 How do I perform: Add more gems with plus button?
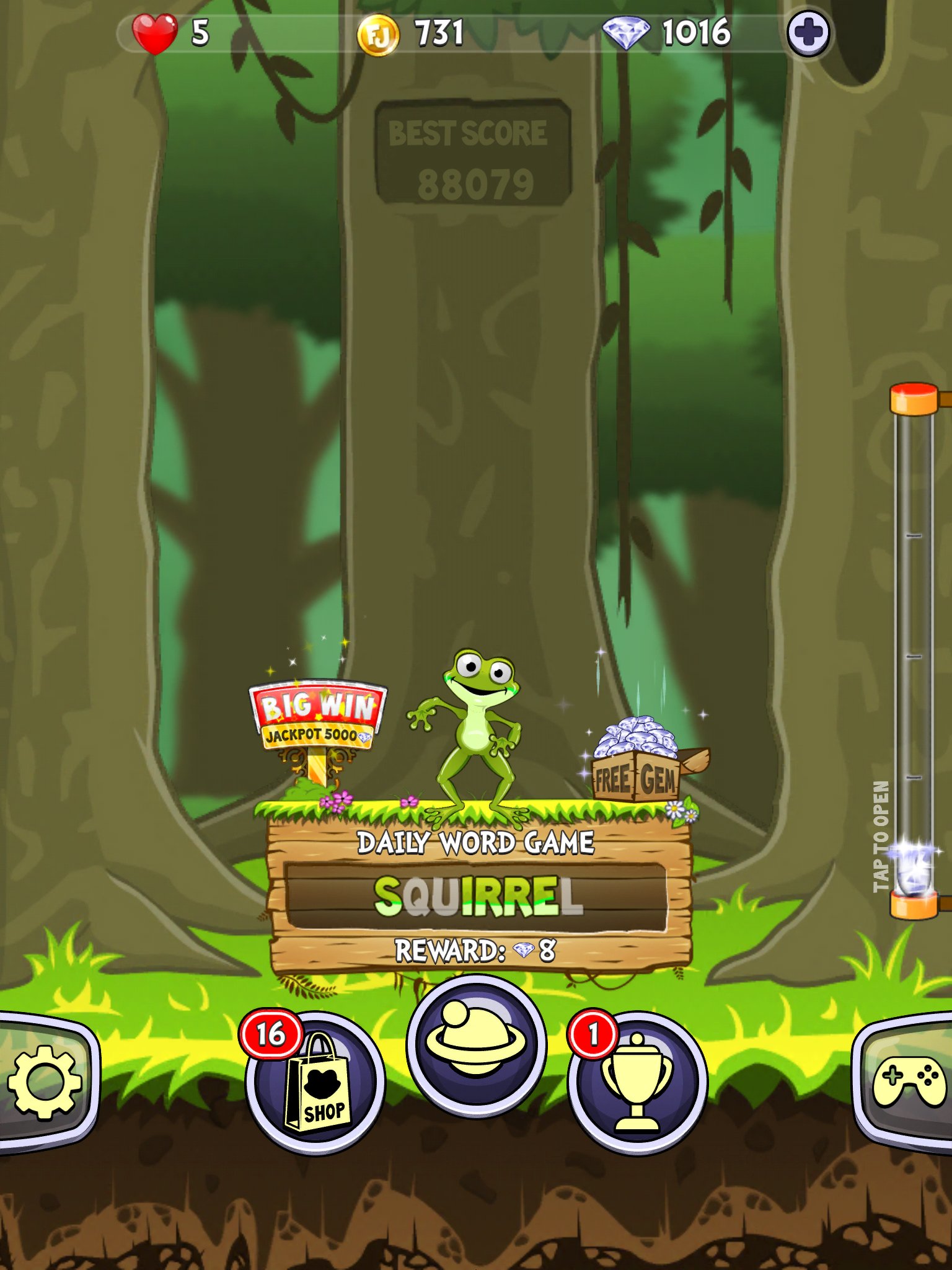[808, 33]
